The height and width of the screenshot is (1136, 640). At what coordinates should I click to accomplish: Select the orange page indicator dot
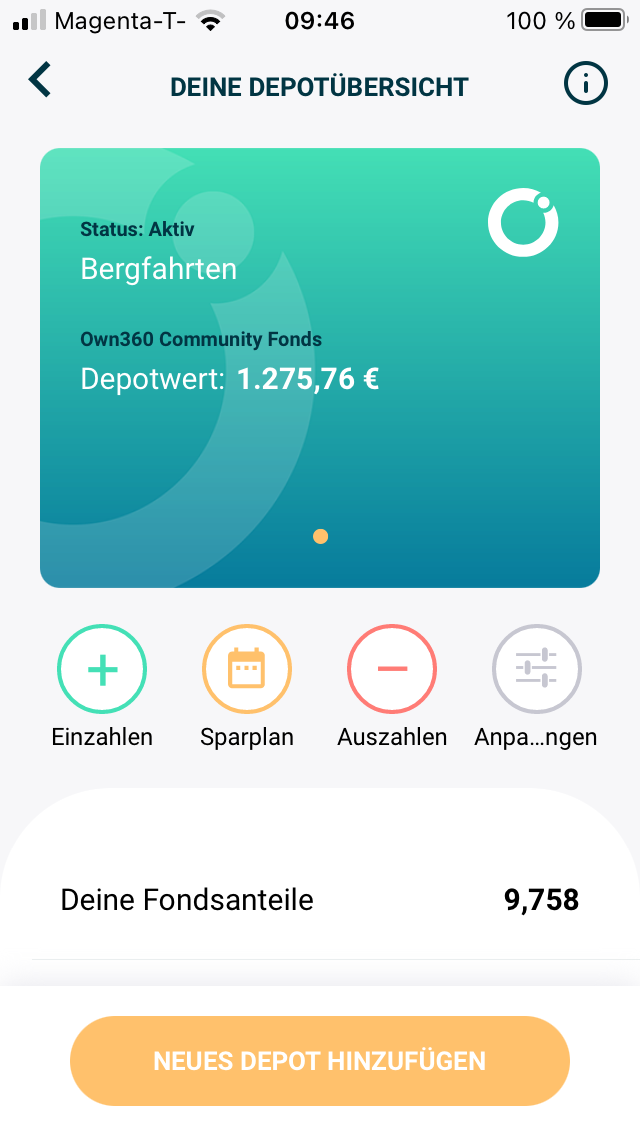pos(320,537)
